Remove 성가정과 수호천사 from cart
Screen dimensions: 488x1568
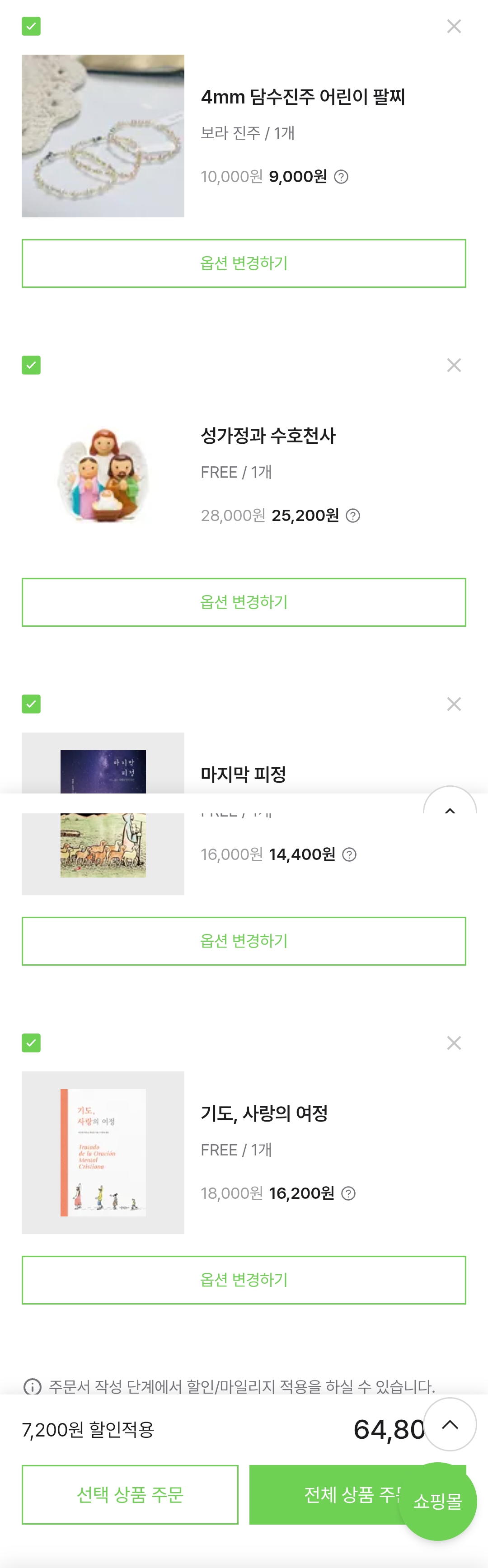(x=453, y=365)
